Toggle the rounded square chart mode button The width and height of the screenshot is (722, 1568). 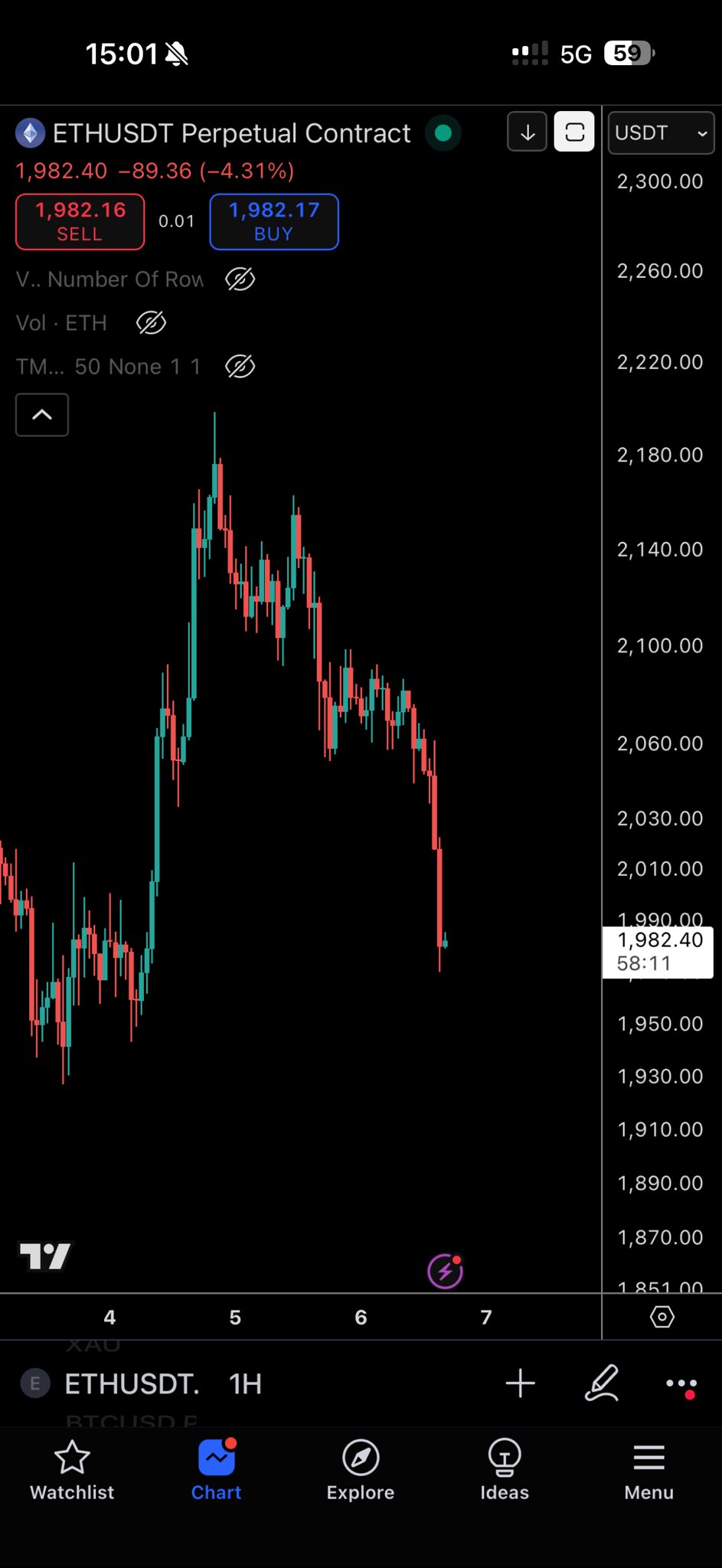(574, 132)
